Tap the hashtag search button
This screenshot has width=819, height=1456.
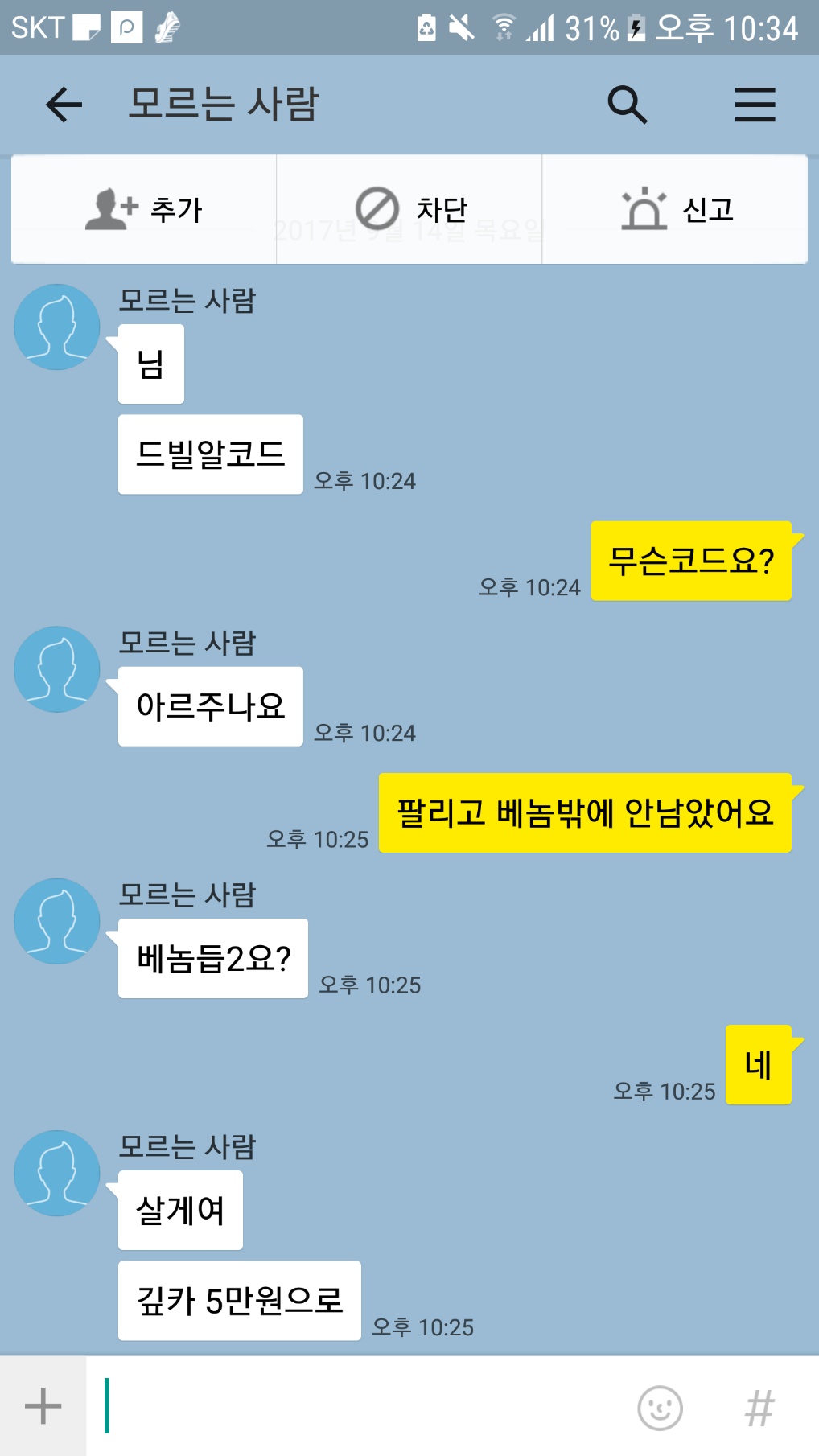(759, 1407)
